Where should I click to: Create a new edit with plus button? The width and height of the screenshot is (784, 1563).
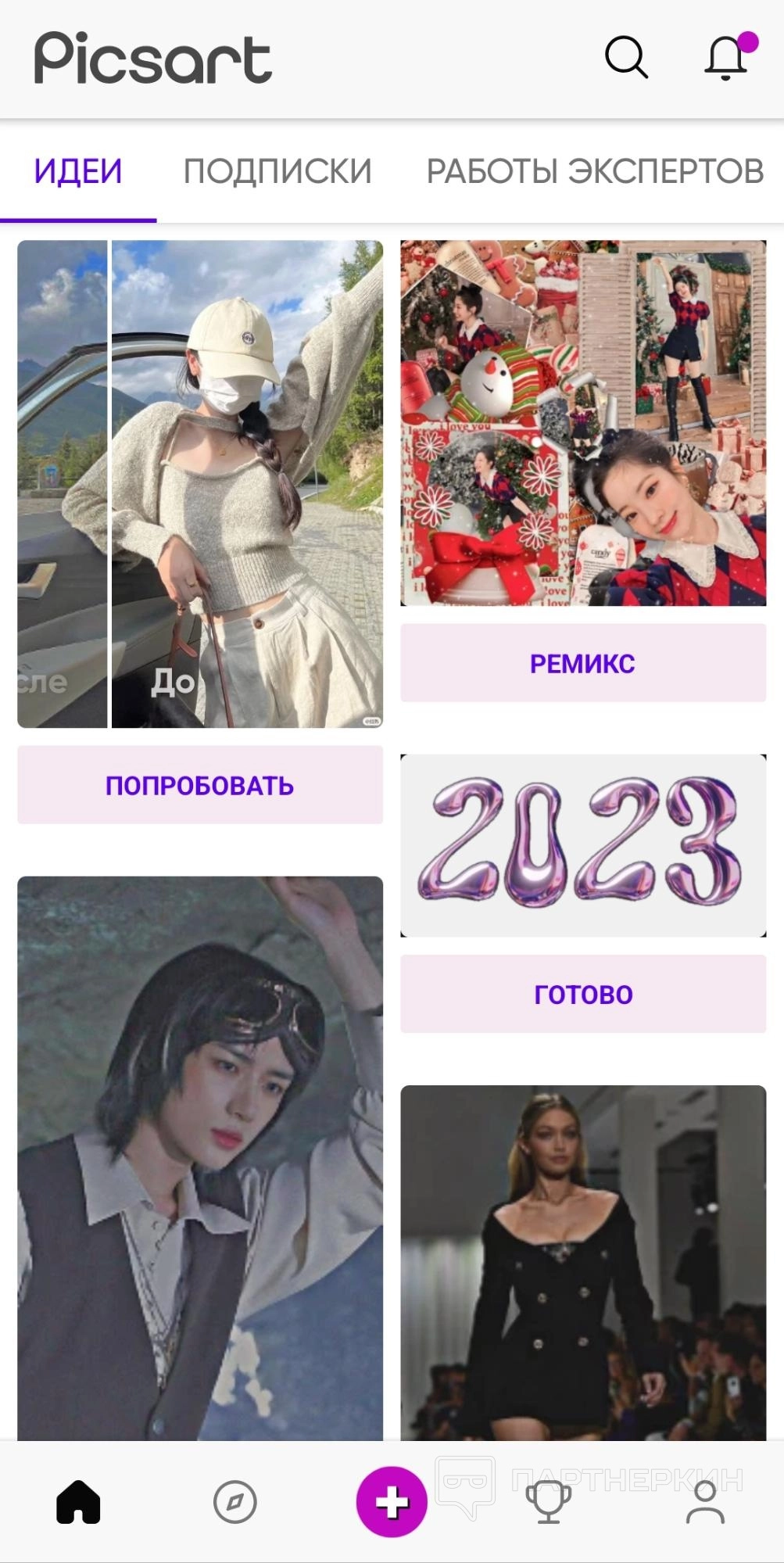point(392,1502)
